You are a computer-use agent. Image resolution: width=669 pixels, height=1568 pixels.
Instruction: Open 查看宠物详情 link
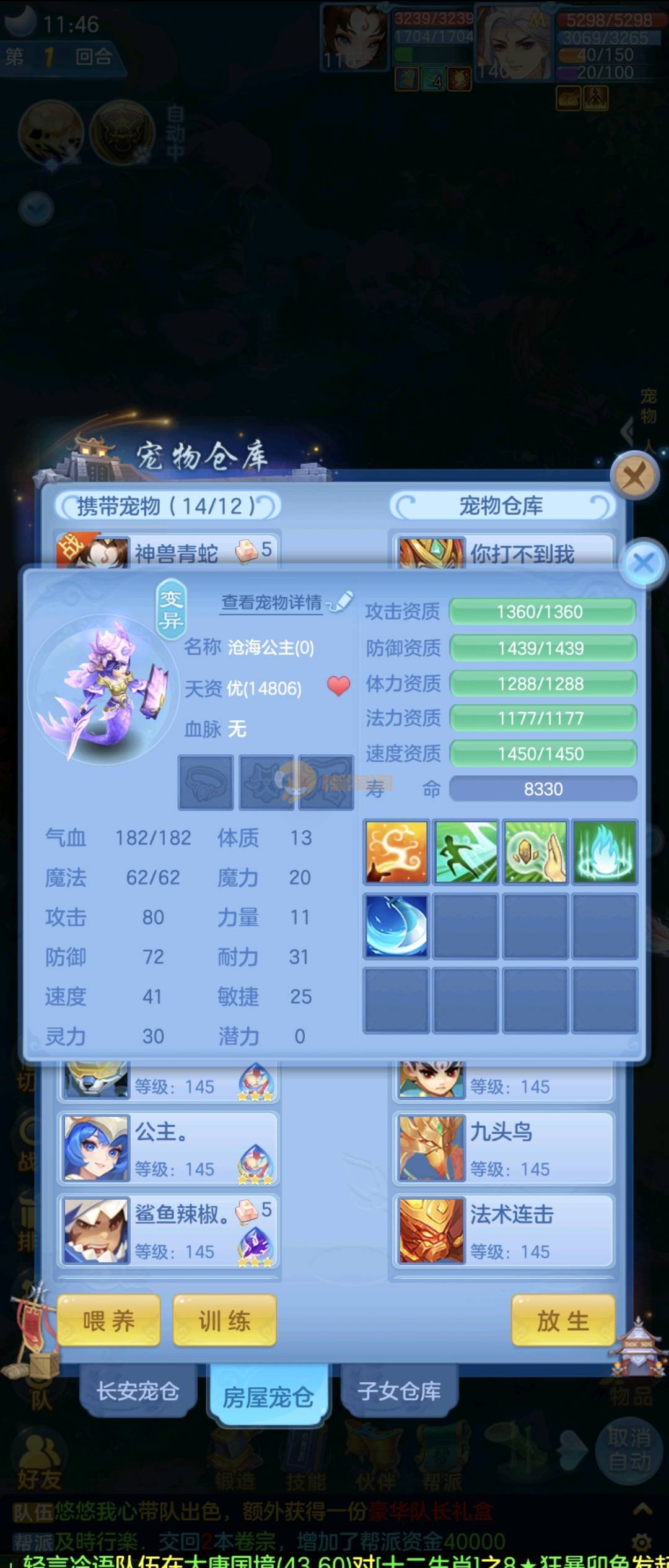click(272, 603)
